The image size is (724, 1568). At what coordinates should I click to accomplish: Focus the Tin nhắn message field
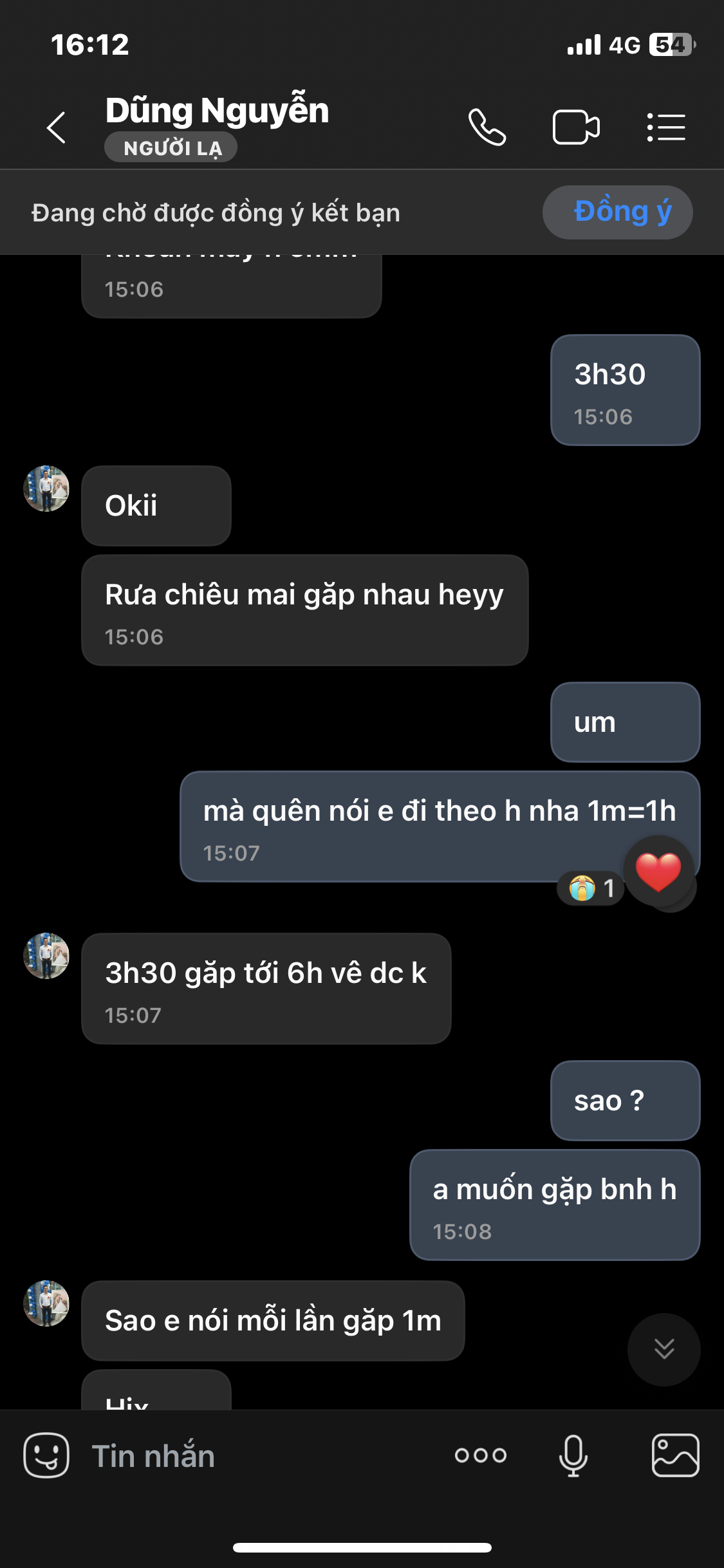click(x=257, y=1456)
